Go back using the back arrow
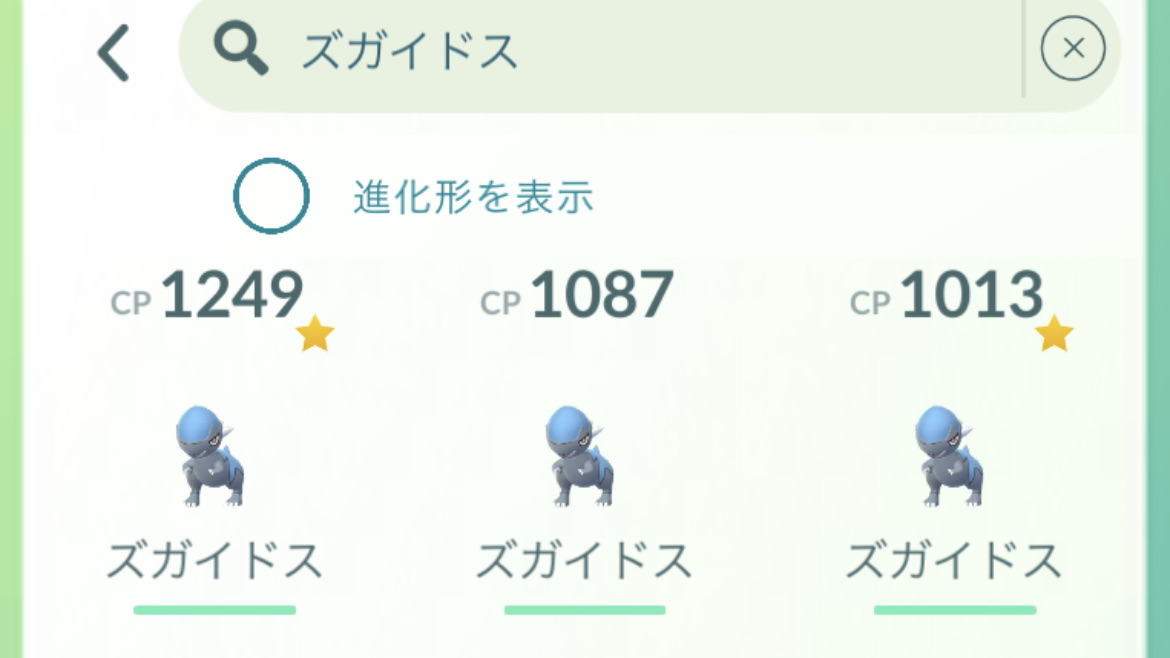 (114, 53)
